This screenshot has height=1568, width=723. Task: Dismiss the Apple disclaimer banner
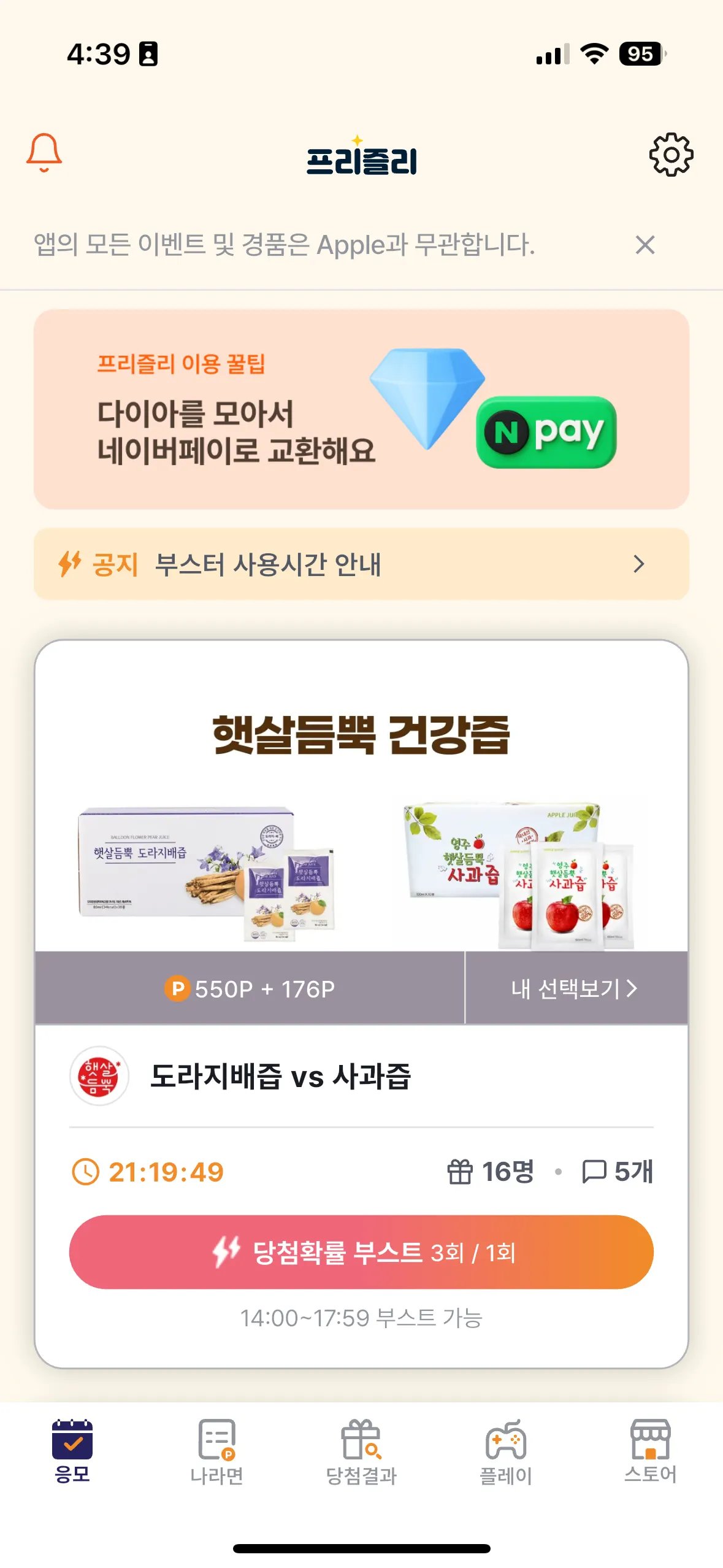pos(645,245)
